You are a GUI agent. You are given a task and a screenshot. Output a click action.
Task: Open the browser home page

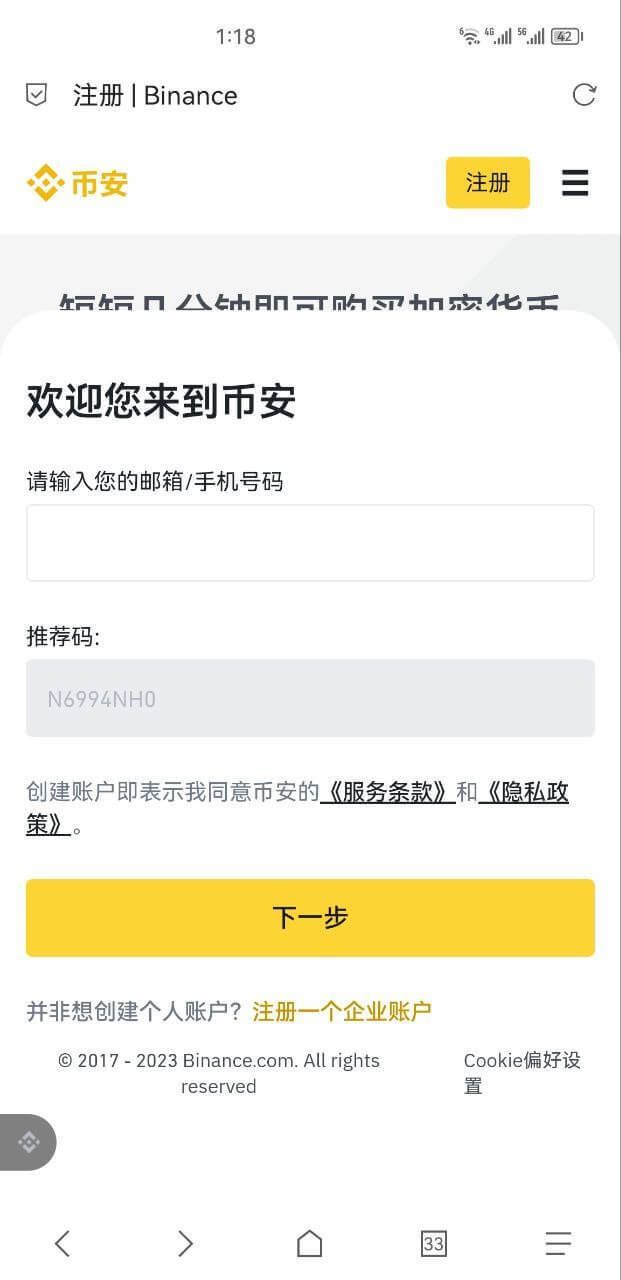pyautogui.click(x=310, y=1243)
